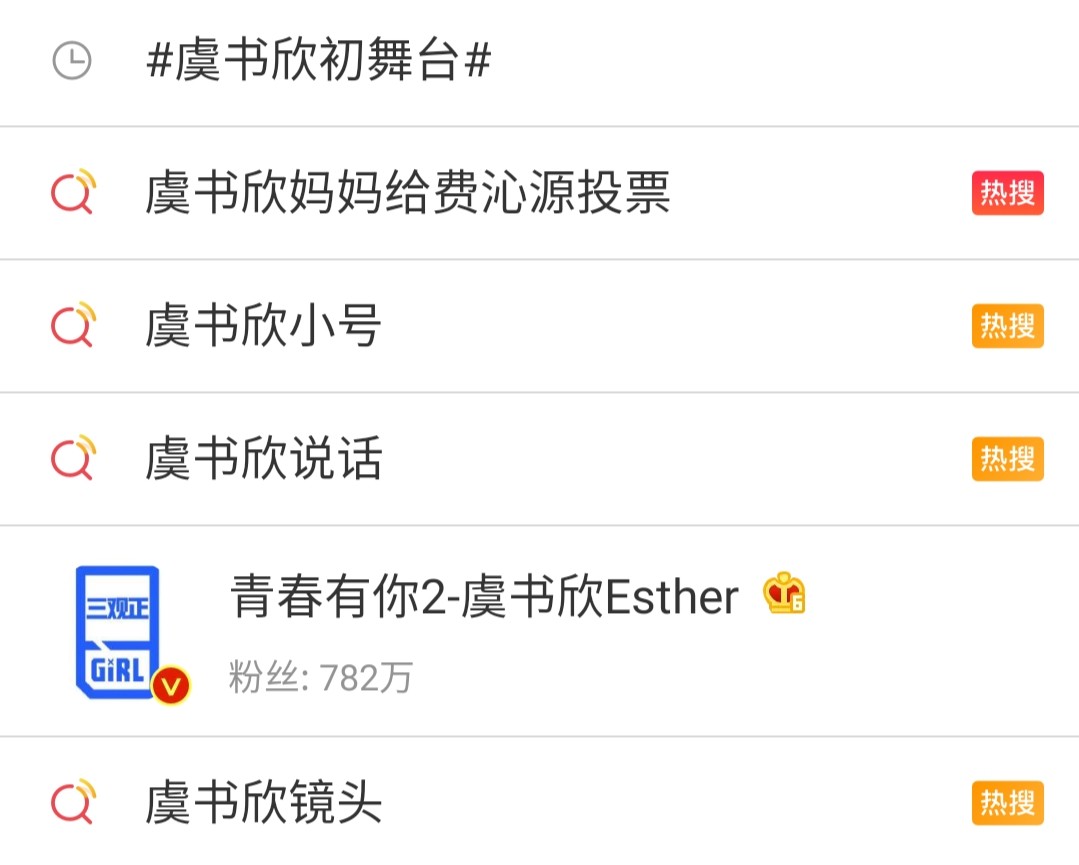
Task: Select suggestion 虞书欣妈妈给费沁源投票
Action: pyautogui.click(x=407, y=194)
